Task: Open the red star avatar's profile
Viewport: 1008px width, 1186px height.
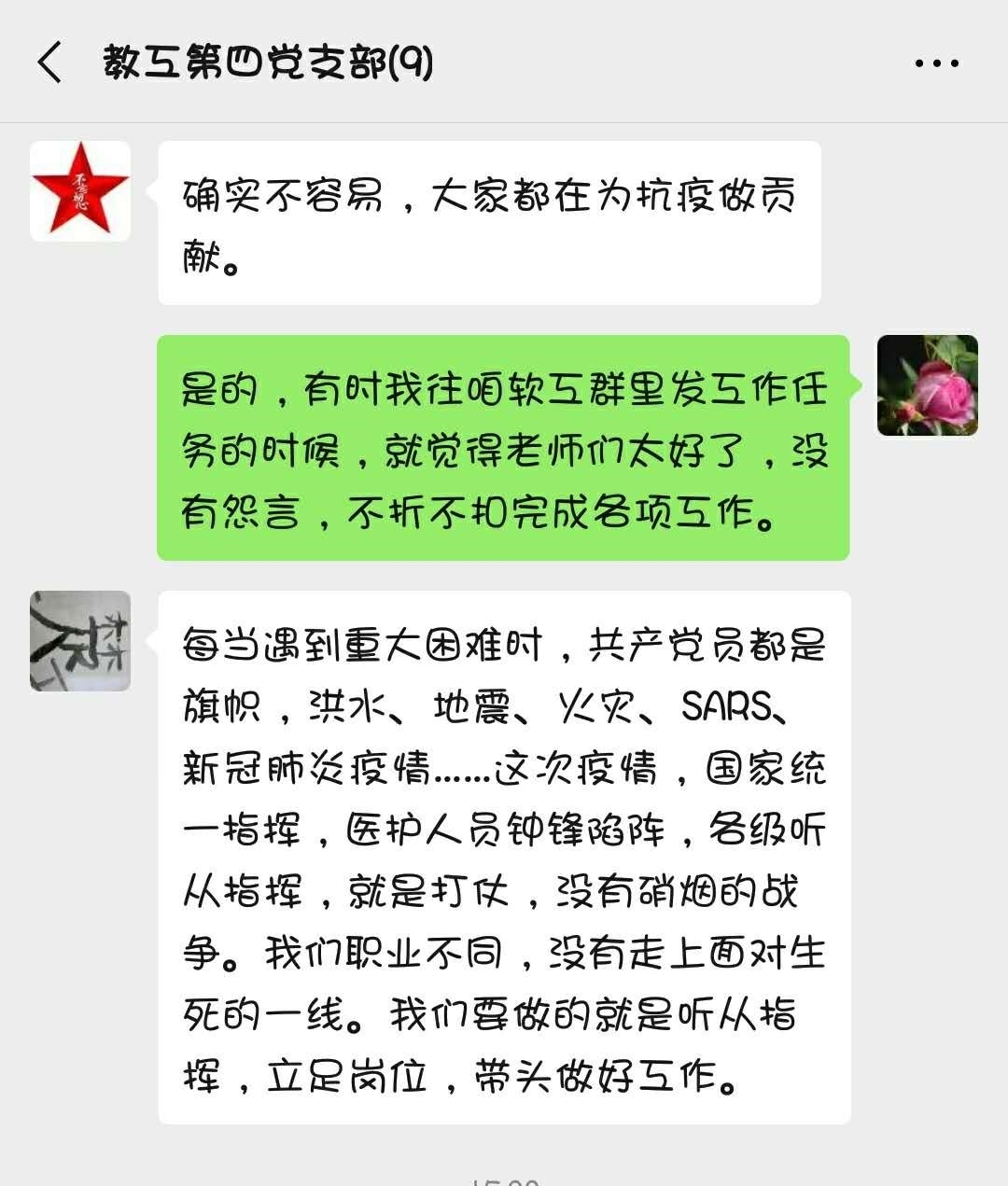Action: pyautogui.click(x=80, y=191)
